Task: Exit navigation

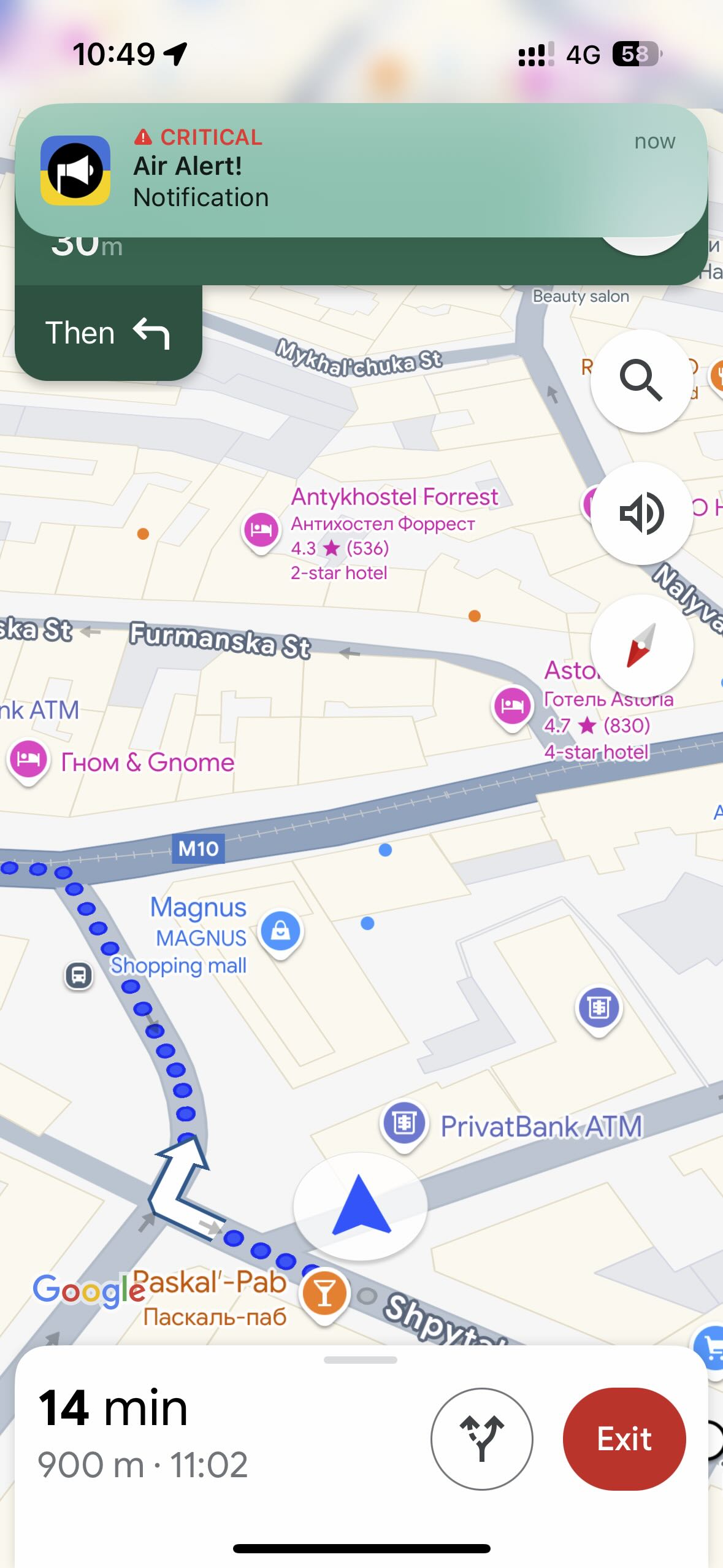Action: pos(624,1439)
